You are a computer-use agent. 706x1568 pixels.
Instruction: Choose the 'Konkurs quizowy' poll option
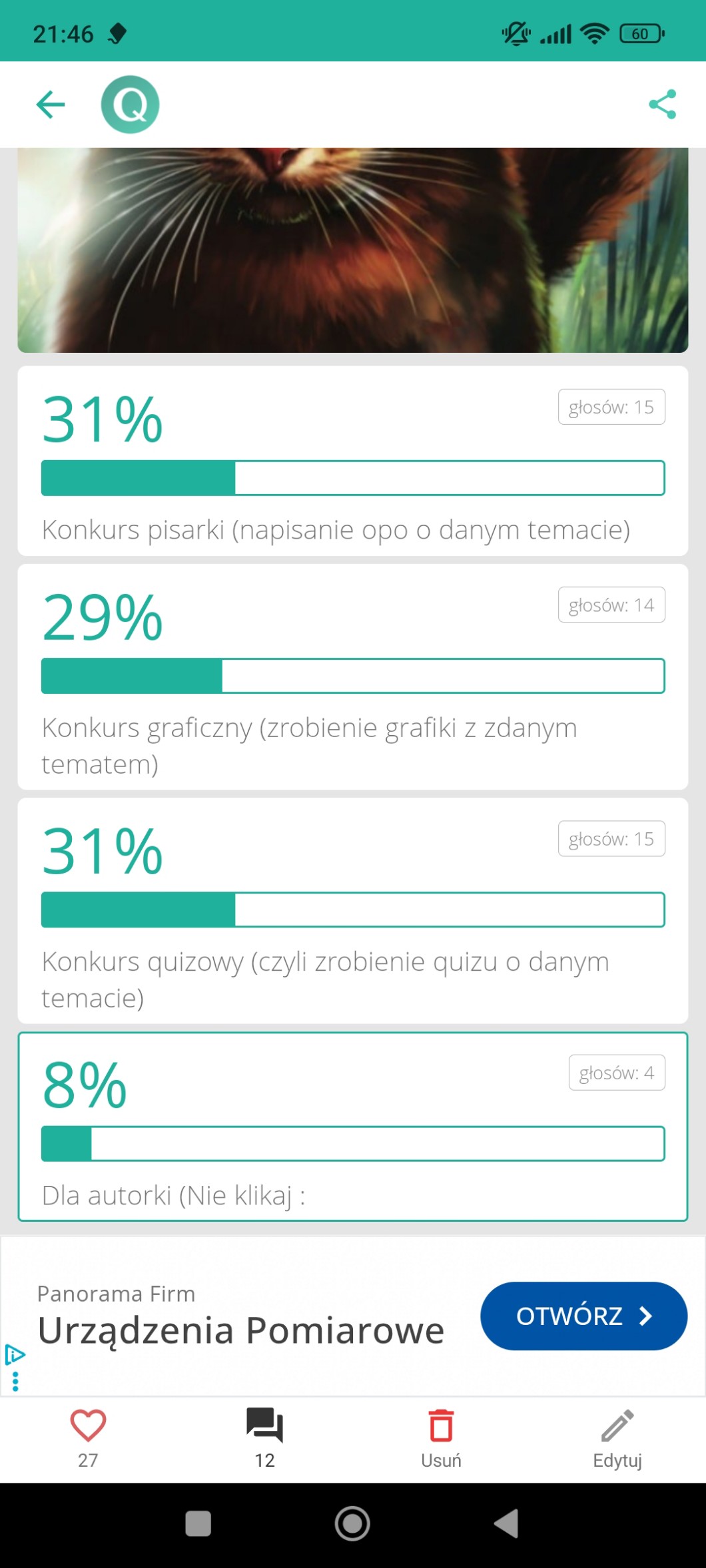352,910
